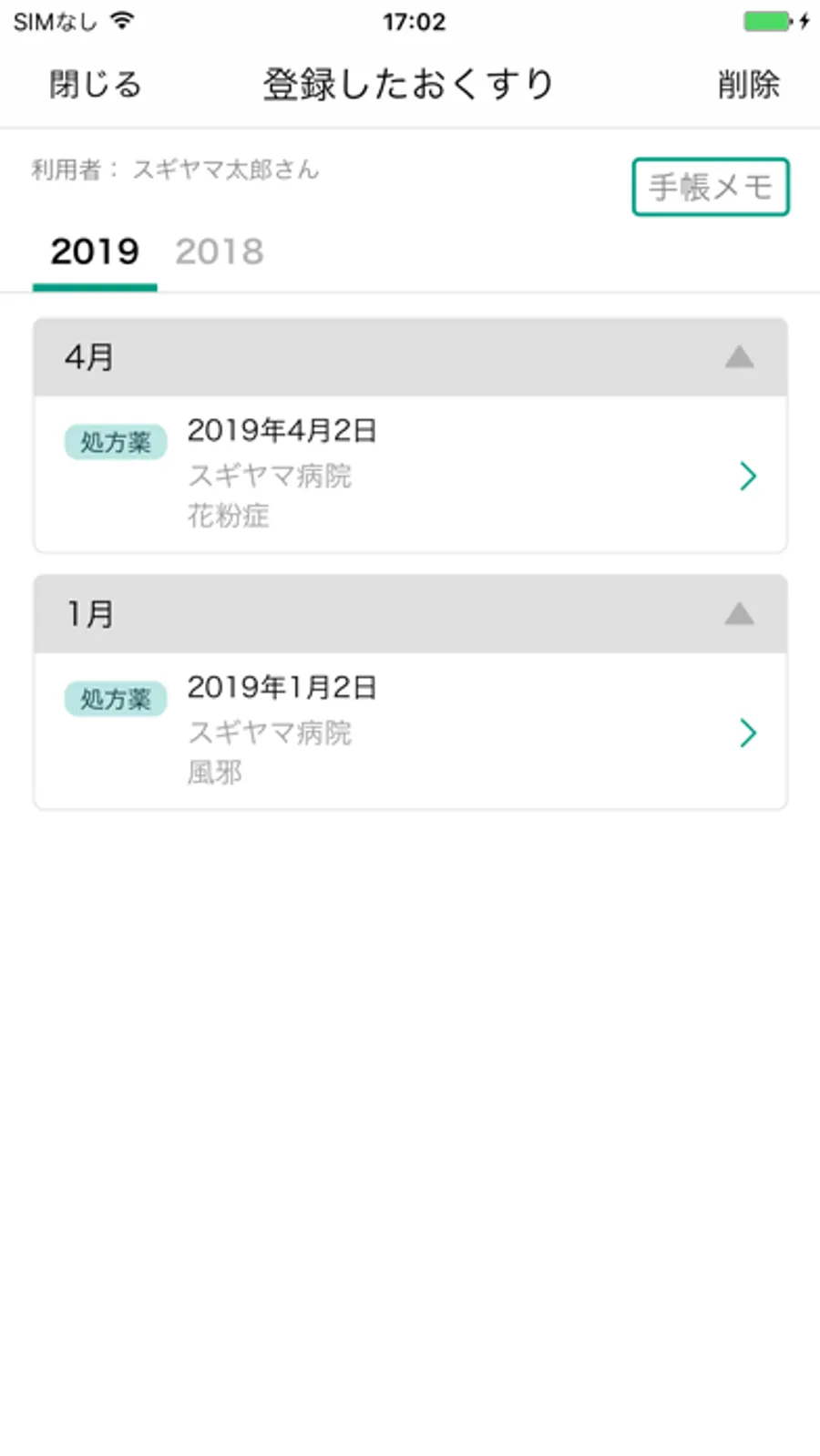Collapse the 4月 section

coord(410,357)
